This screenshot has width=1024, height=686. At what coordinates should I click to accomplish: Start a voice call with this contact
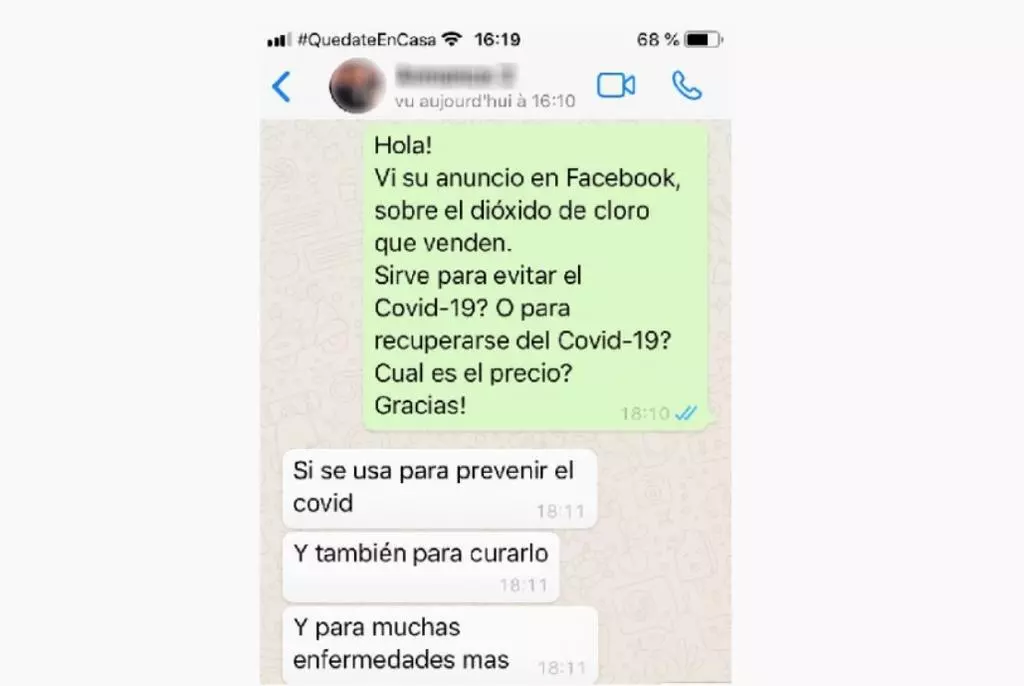click(686, 86)
